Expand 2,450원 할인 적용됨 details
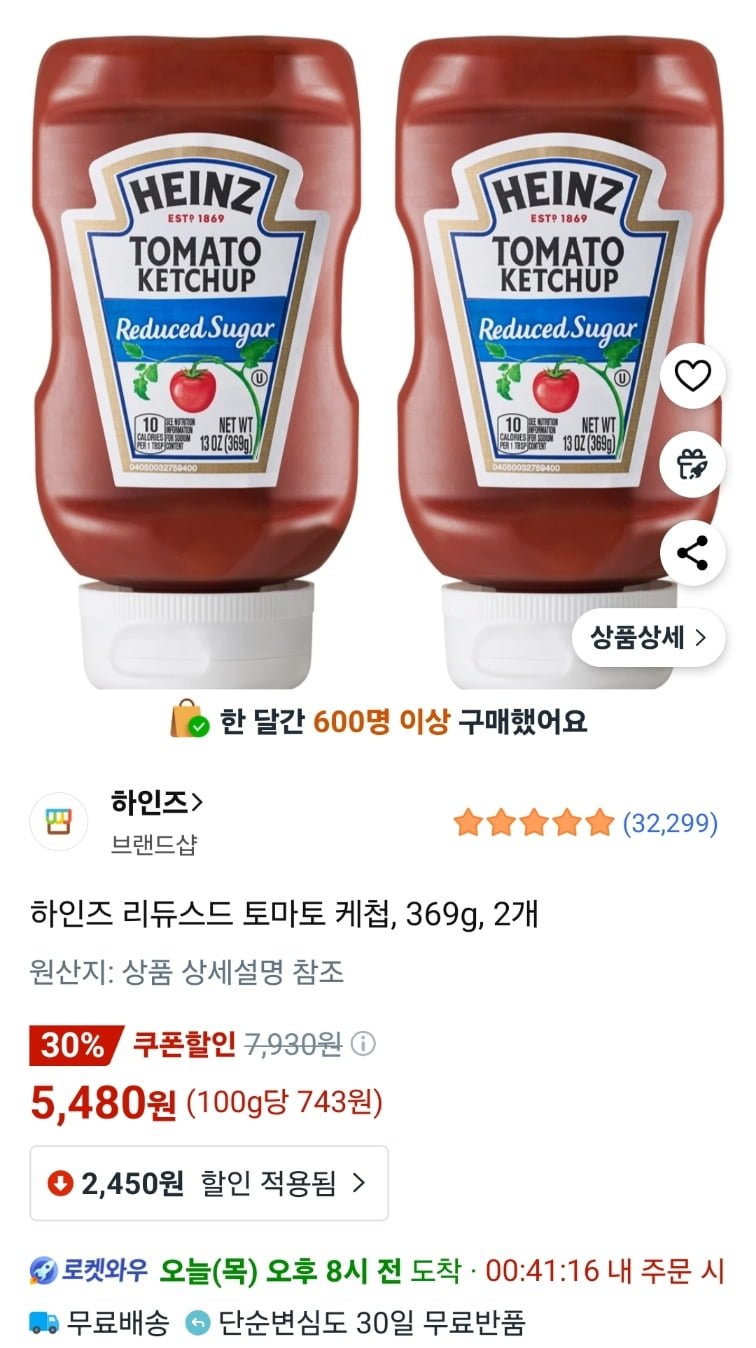756x1348 pixels. (x=209, y=1184)
